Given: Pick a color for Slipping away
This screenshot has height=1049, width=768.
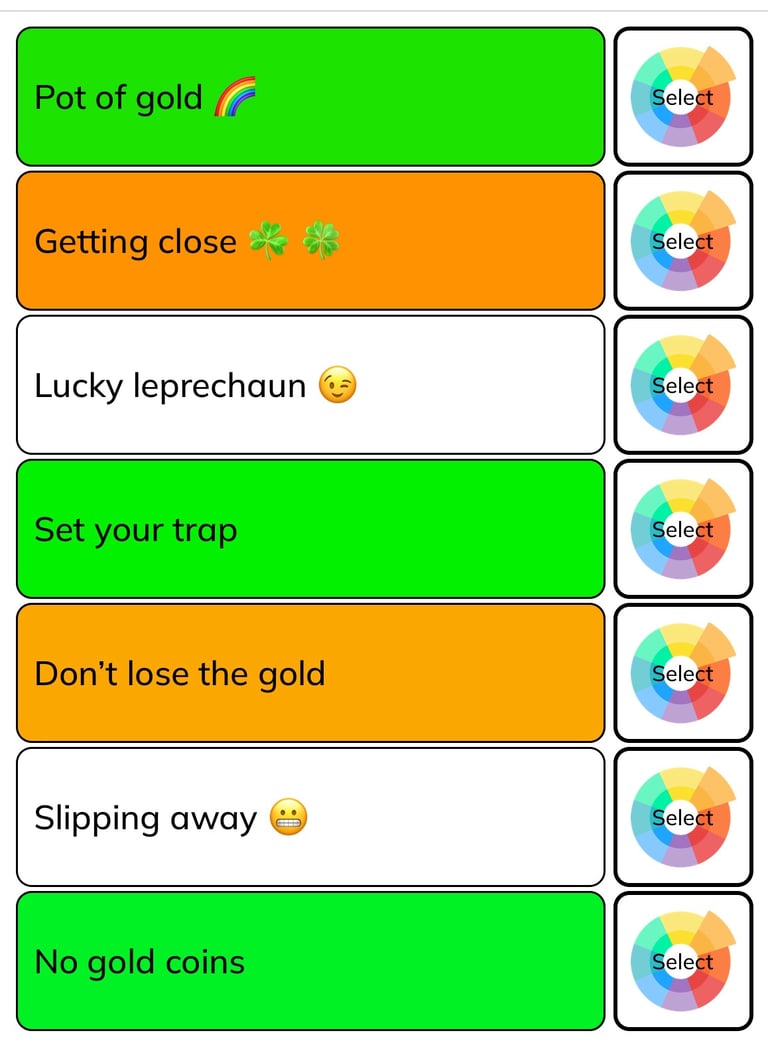Looking at the screenshot, I should 682,817.
